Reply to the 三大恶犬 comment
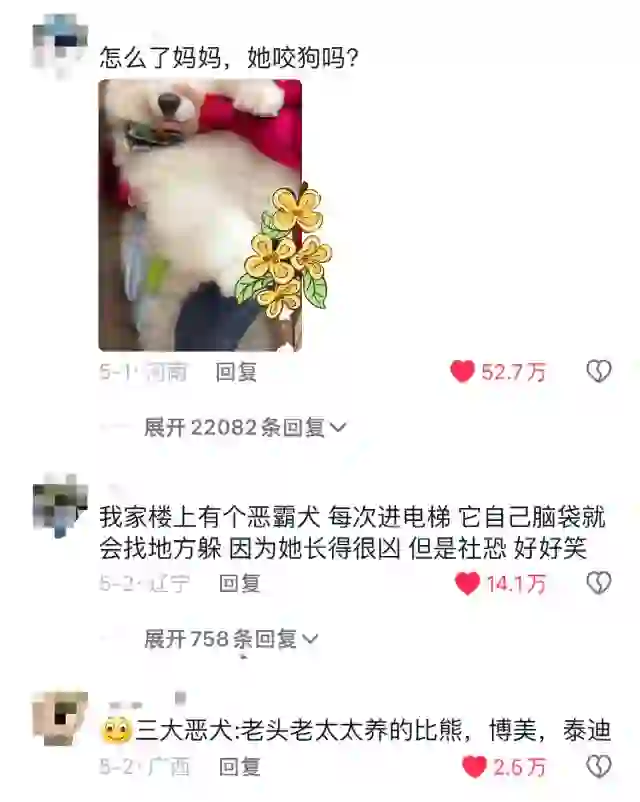 pyautogui.click(x=239, y=767)
